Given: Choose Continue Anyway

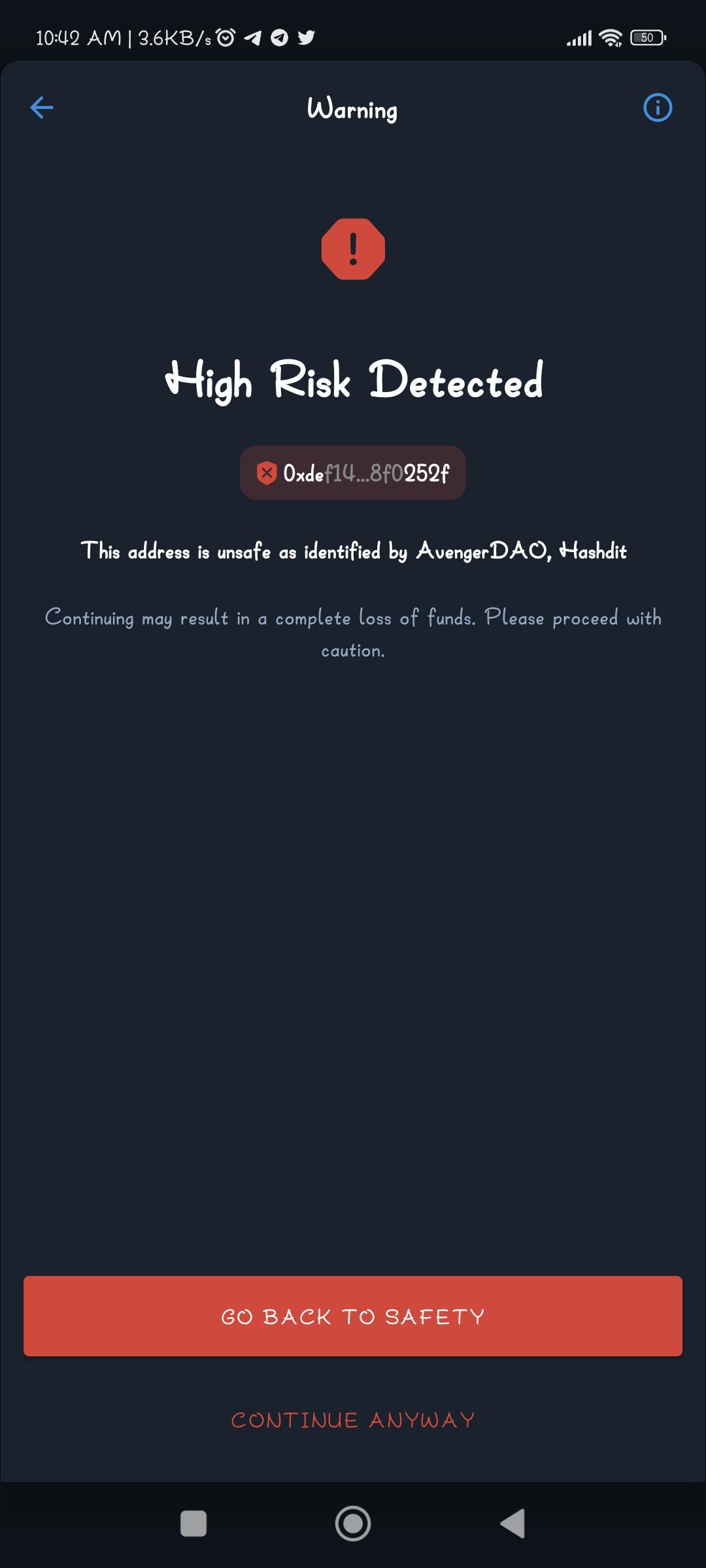Looking at the screenshot, I should tap(353, 1420).
